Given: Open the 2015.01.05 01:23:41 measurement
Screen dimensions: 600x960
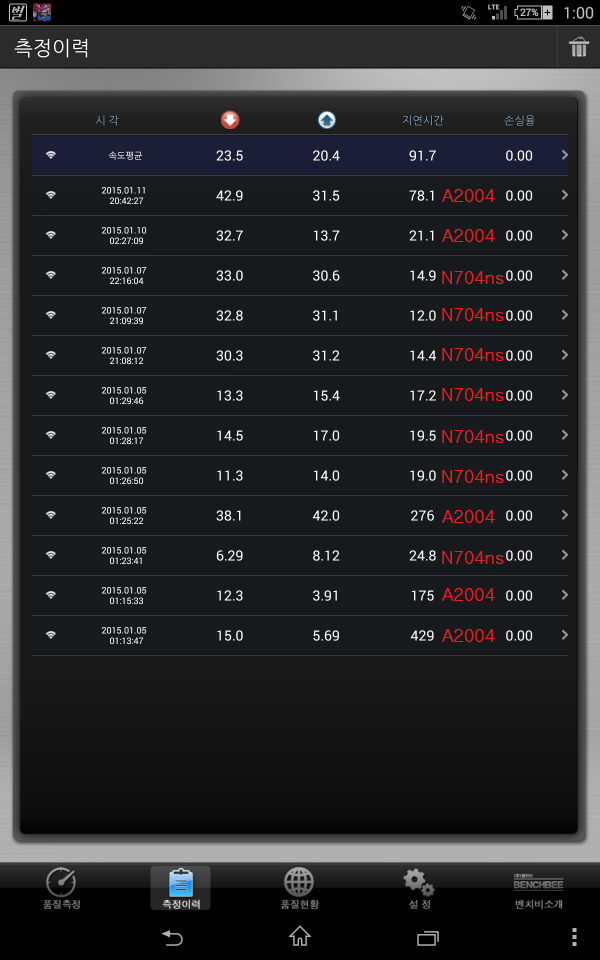Looking at the screenshot, I should (x=300, y=556).
